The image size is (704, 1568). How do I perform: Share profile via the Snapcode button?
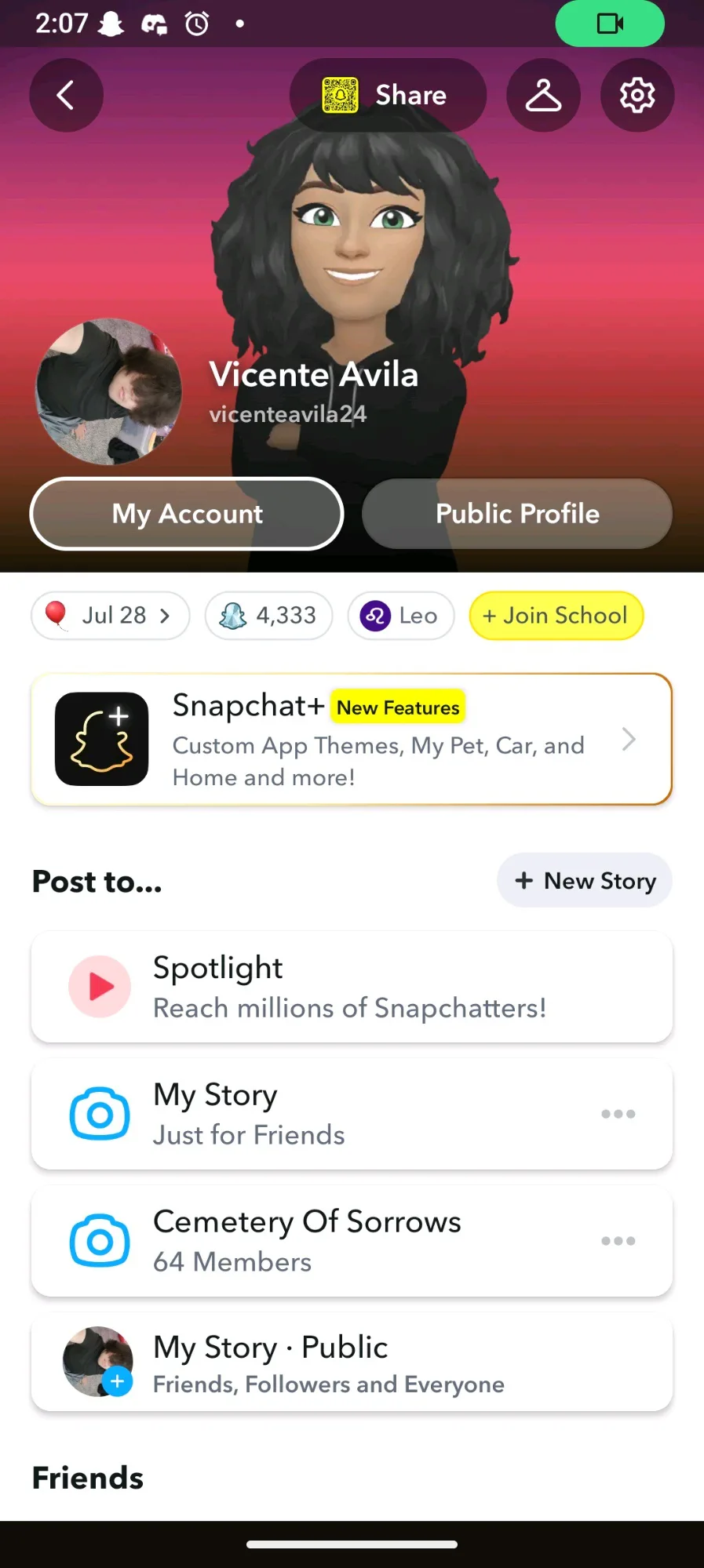[387, 96]
